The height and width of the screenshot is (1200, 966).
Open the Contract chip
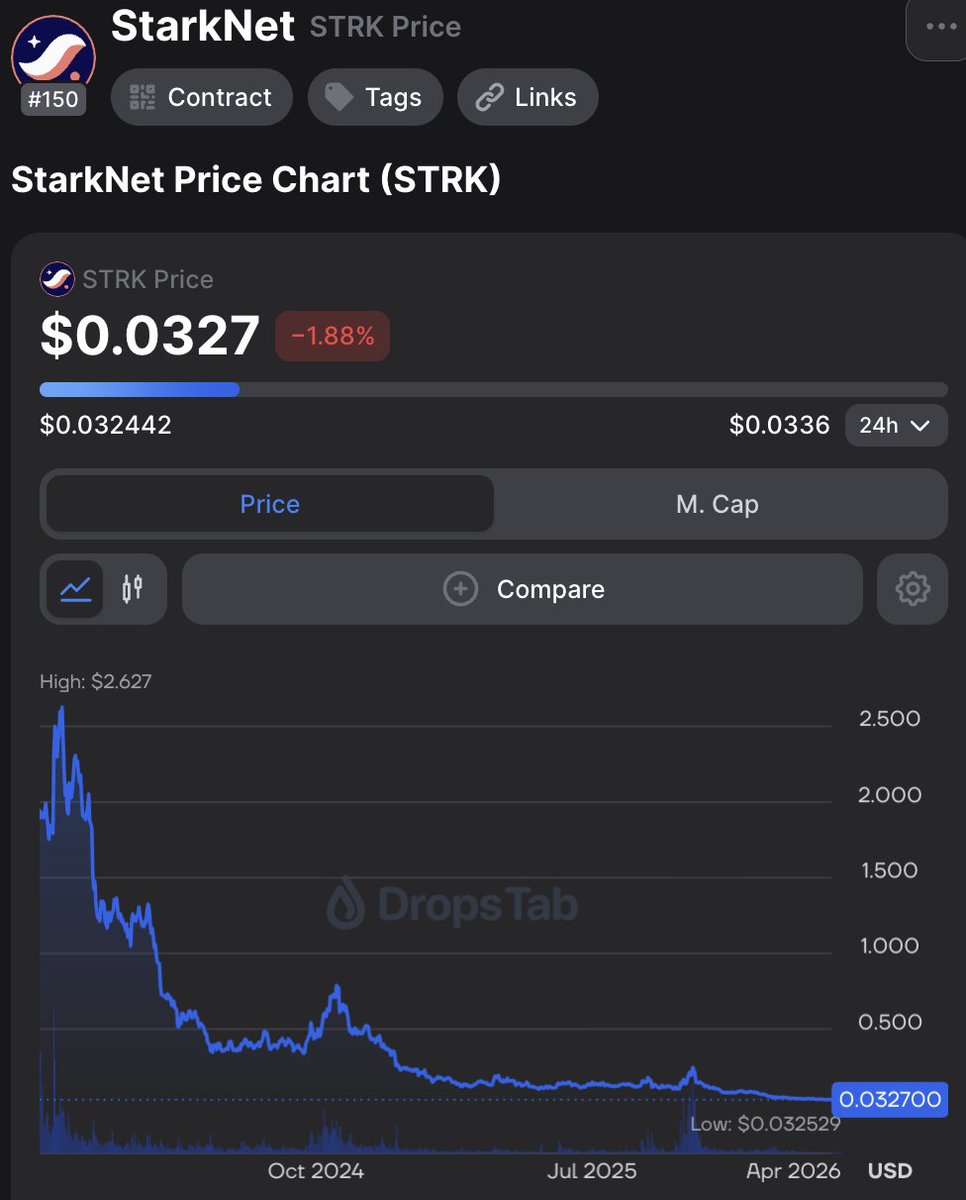pyautogui.click(x=201, y=97)
